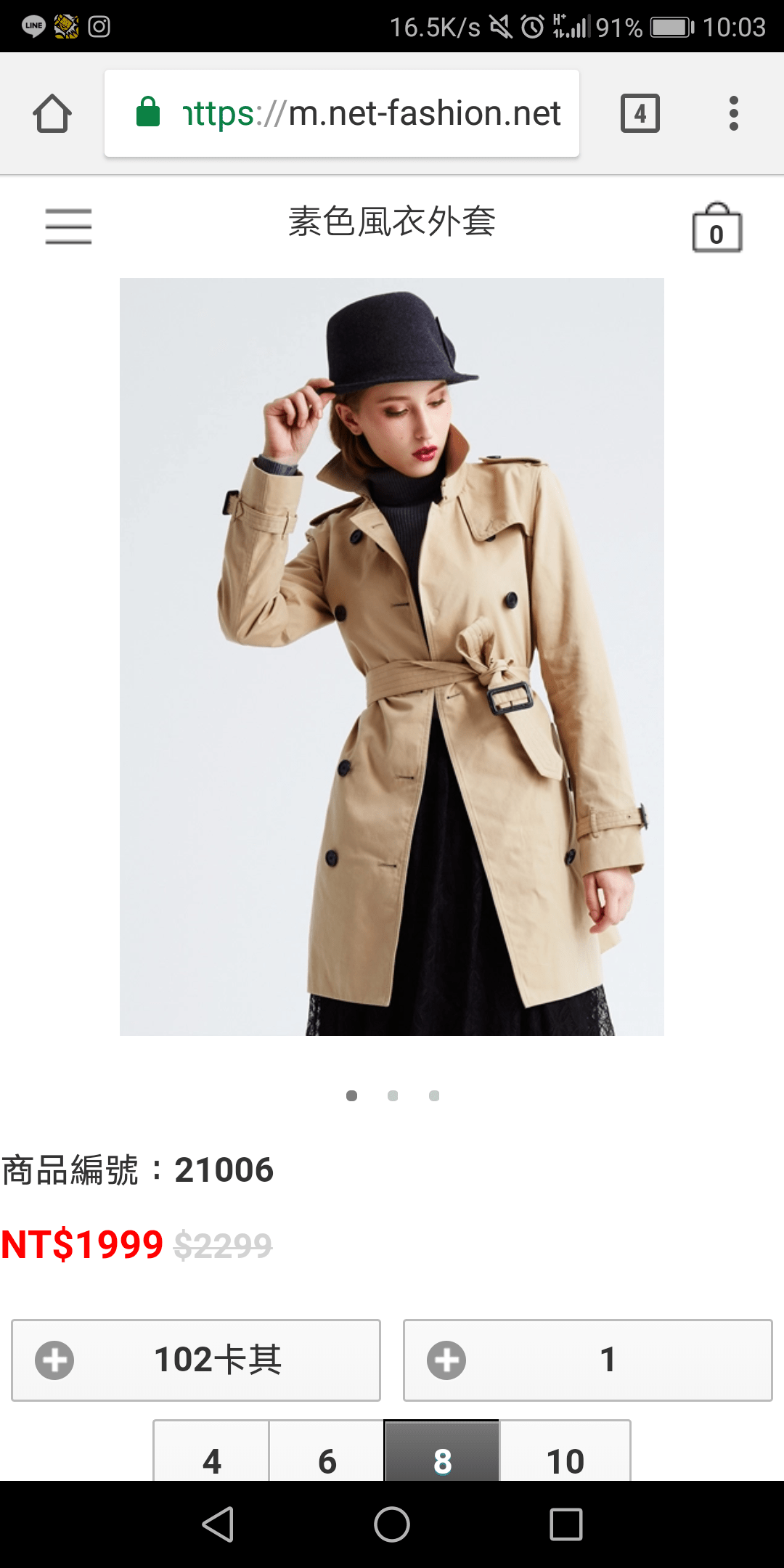Open the browser tabs switcher
784x1568 pixels.
(x=640, y=113)
